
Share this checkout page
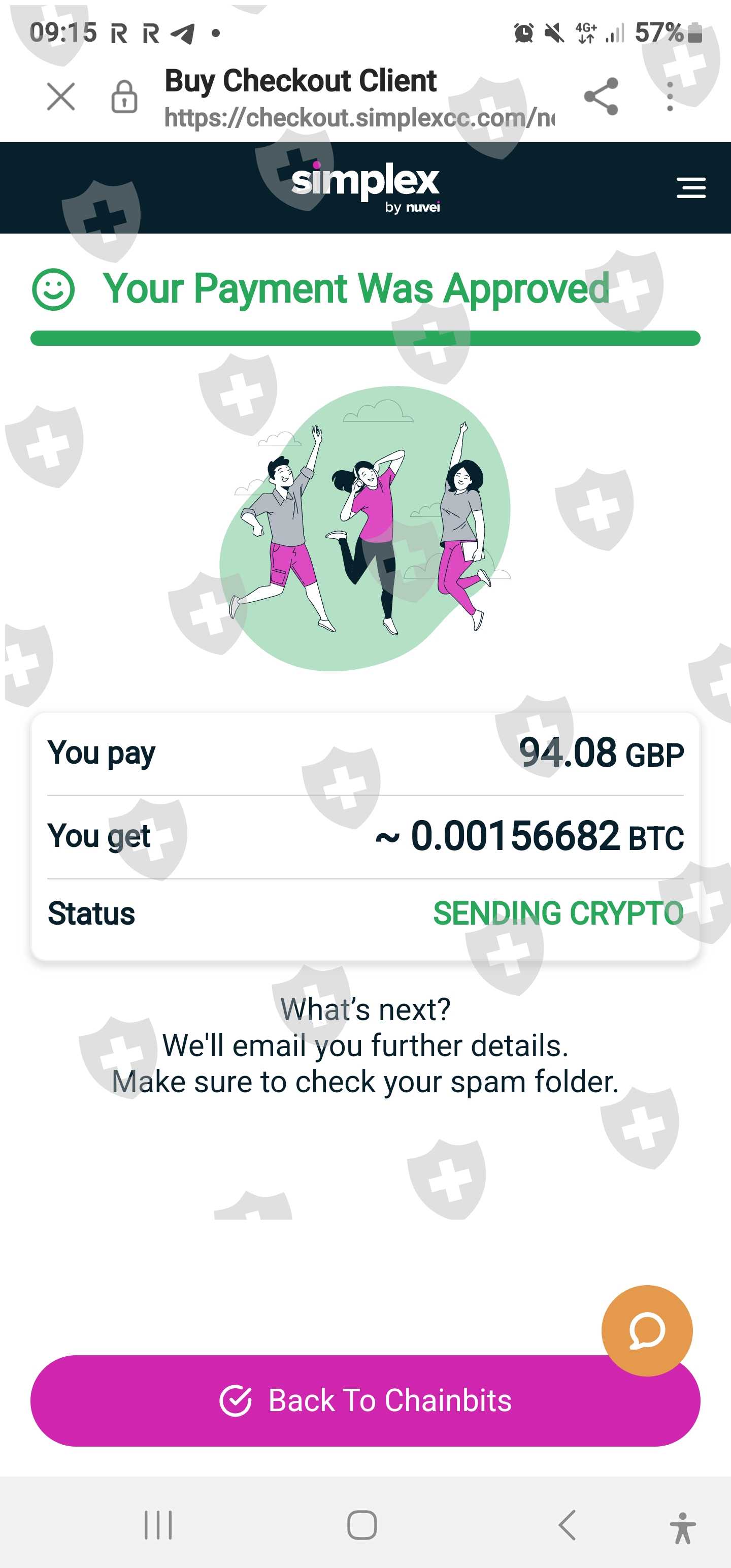point(602,97)
